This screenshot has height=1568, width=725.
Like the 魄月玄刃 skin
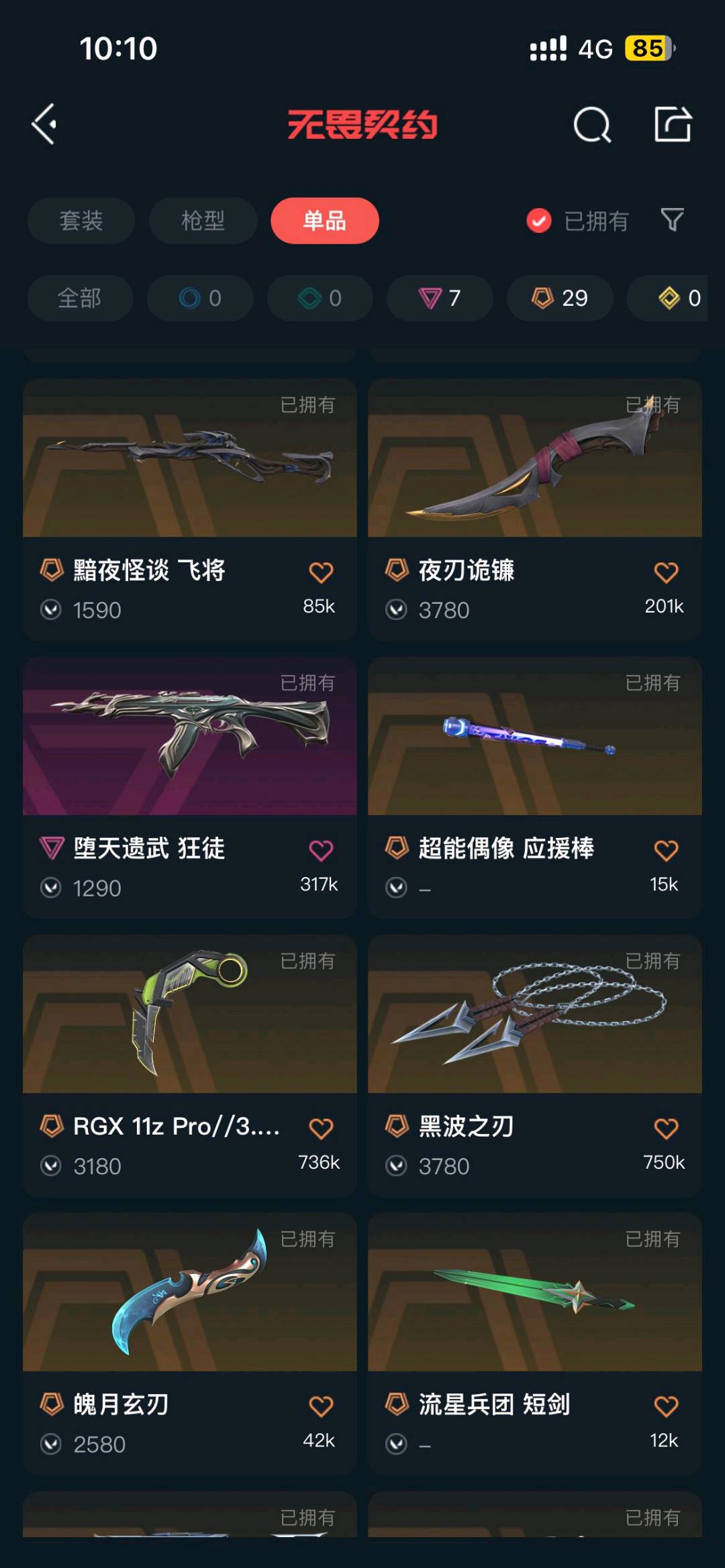[321, 1406]
